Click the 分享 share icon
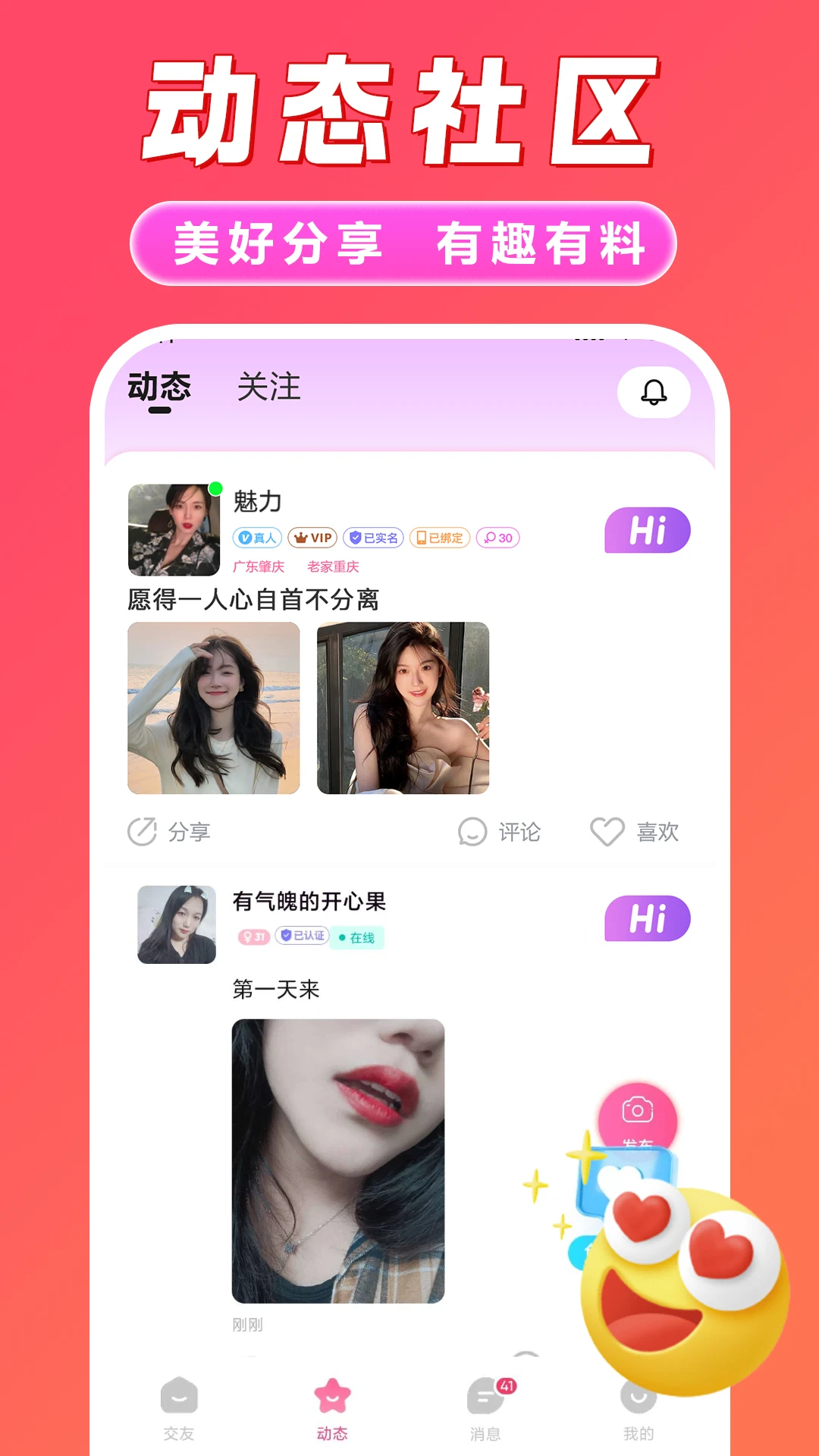This screenshot has width=819, height=1456. [143, 831]
